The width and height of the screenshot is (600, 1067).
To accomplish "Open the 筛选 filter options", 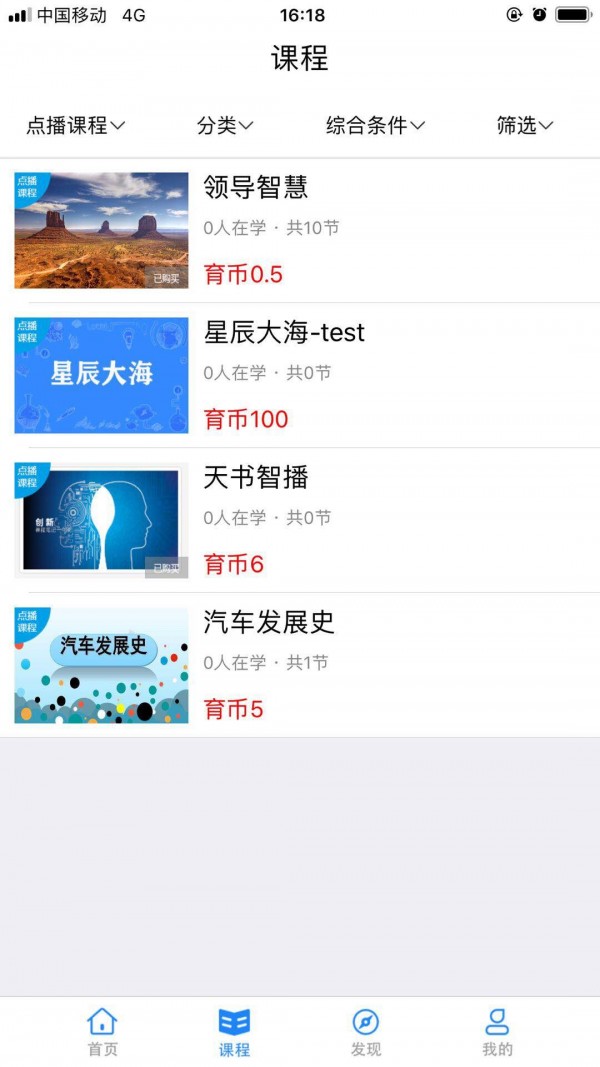I will (525, 126).
